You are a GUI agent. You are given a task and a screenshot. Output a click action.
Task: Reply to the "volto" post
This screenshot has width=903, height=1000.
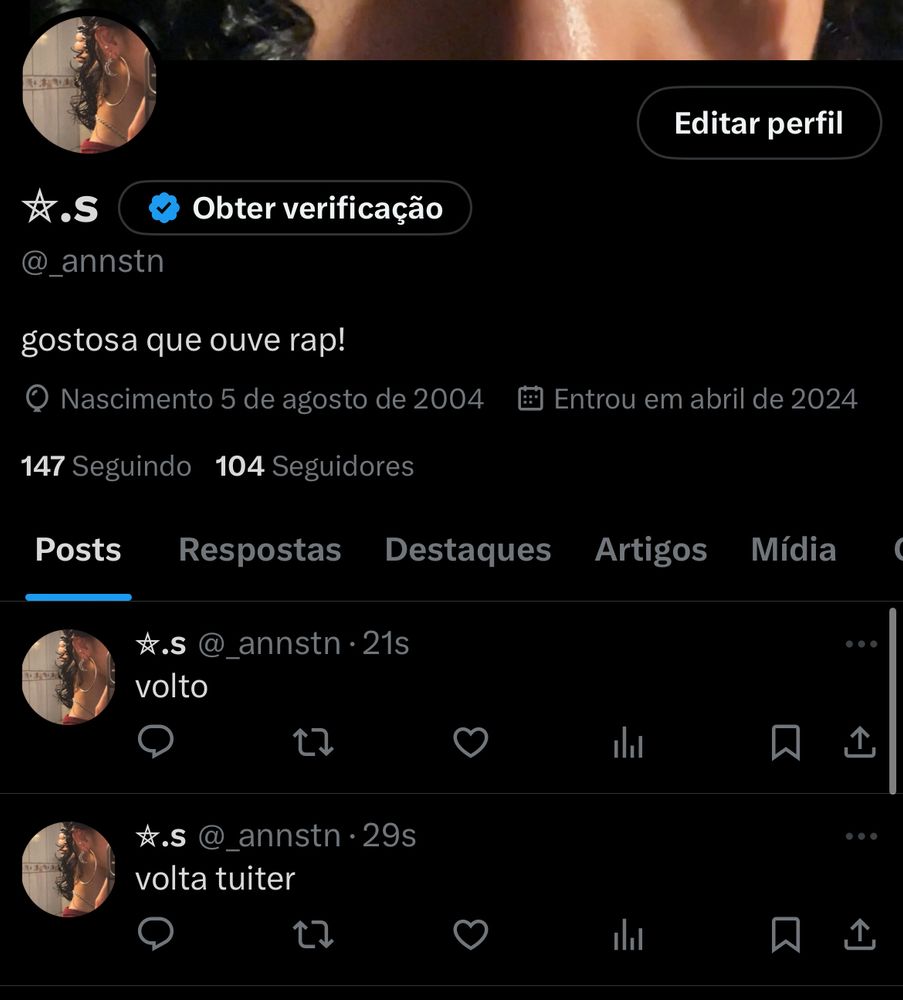coord(155,742)
